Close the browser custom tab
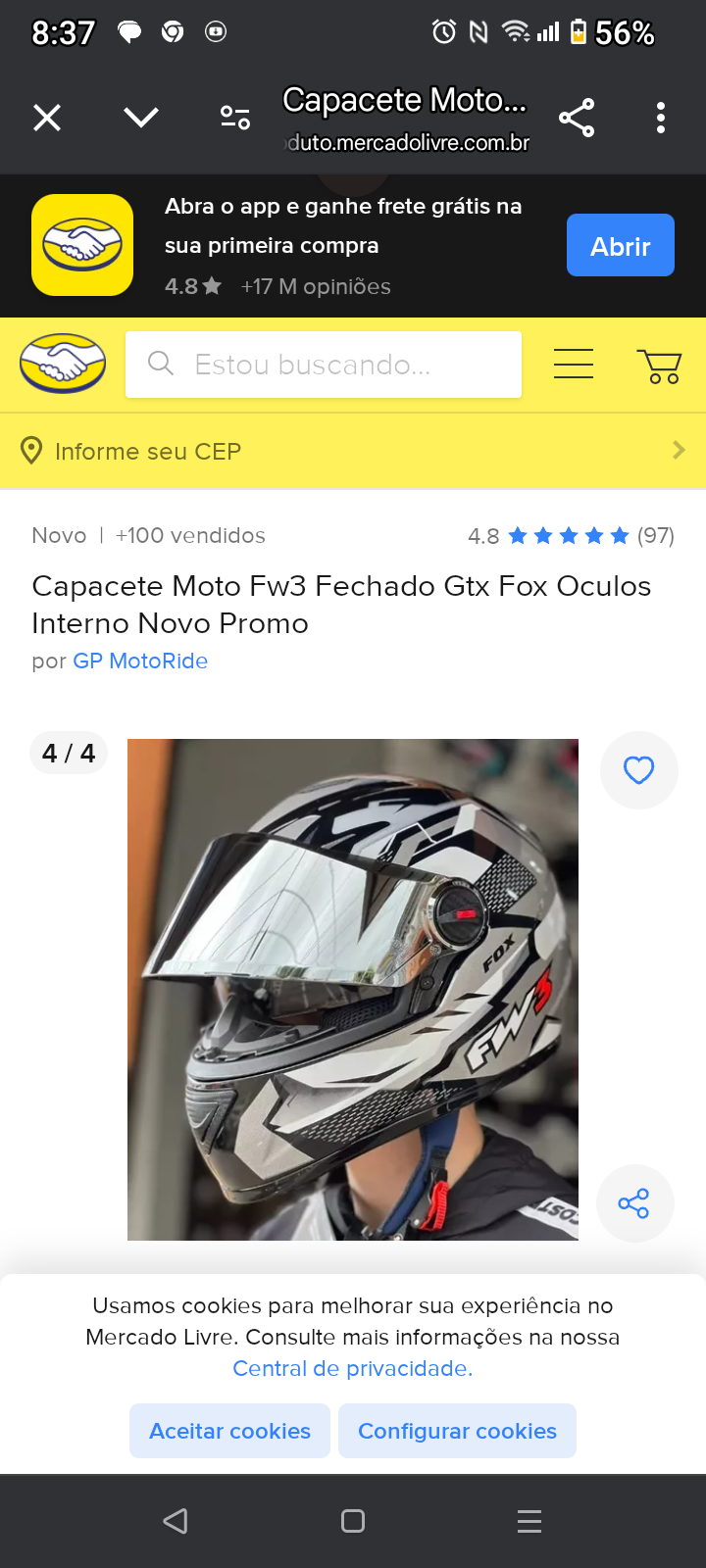Image resolution: width=706 pixels, height=1568 pixels. 47,118
